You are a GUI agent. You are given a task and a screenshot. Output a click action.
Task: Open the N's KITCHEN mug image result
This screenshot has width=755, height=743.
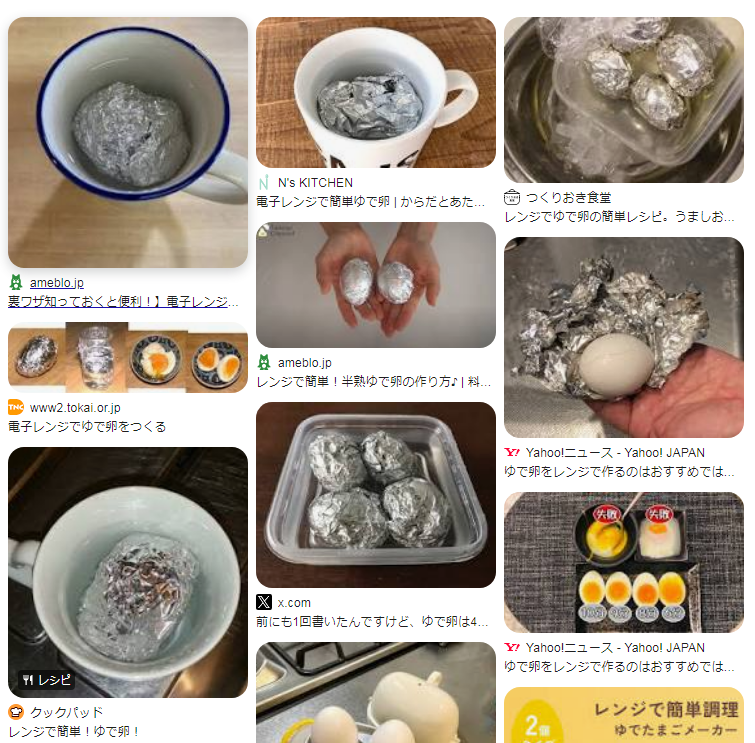coord(375,92)
